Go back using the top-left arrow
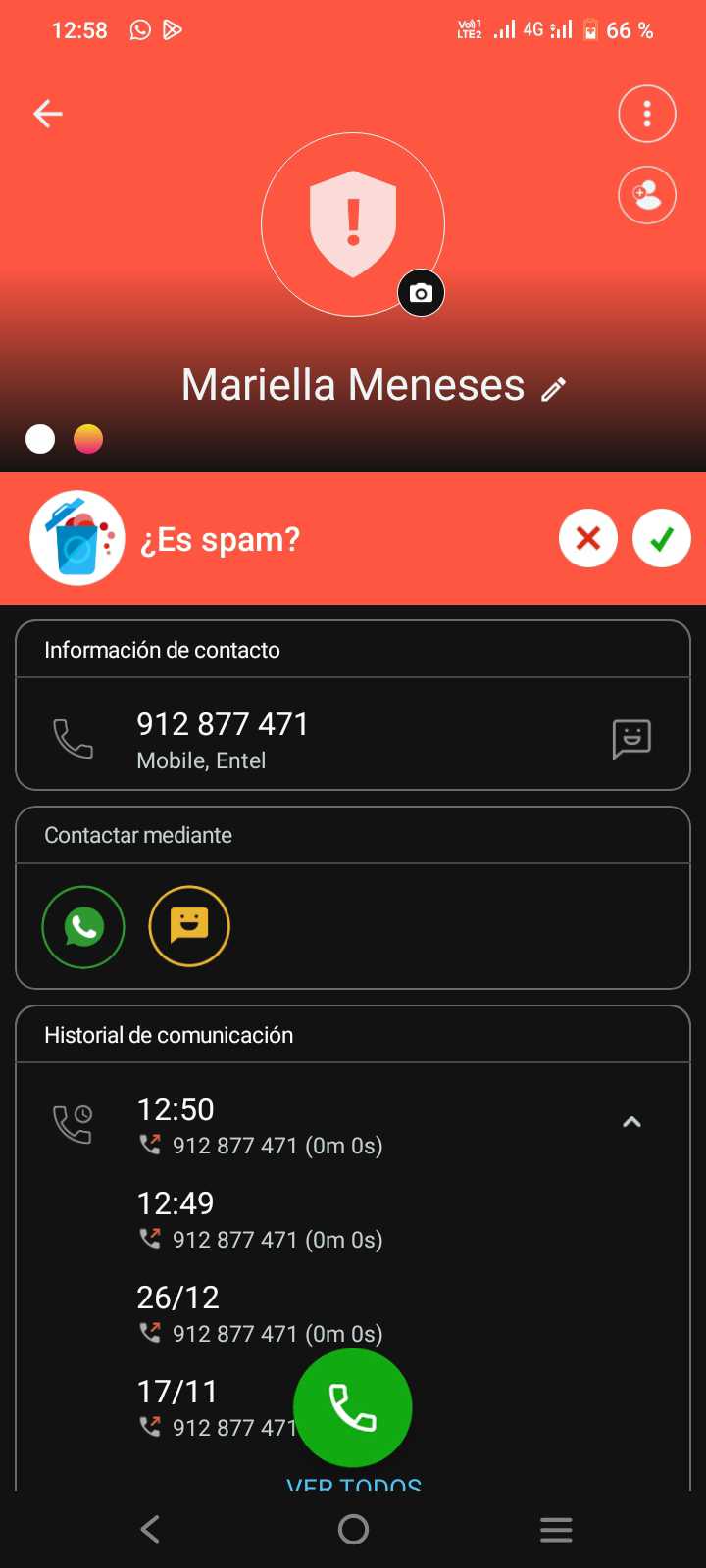 click(48, 114)
